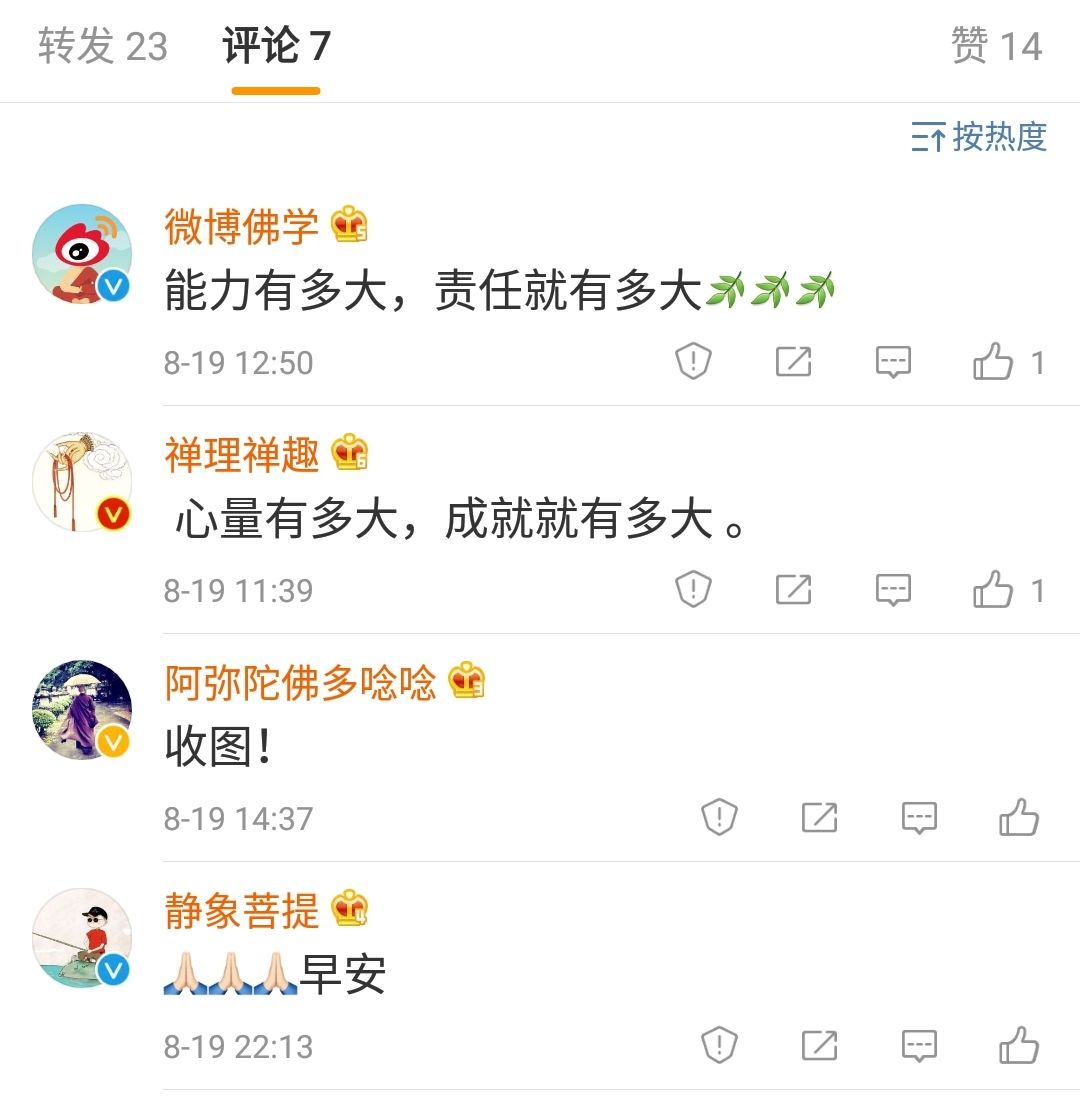The image size is (1080, 1106).
Task: Open the 赞 14 likes tab
Action: (996, 47)
